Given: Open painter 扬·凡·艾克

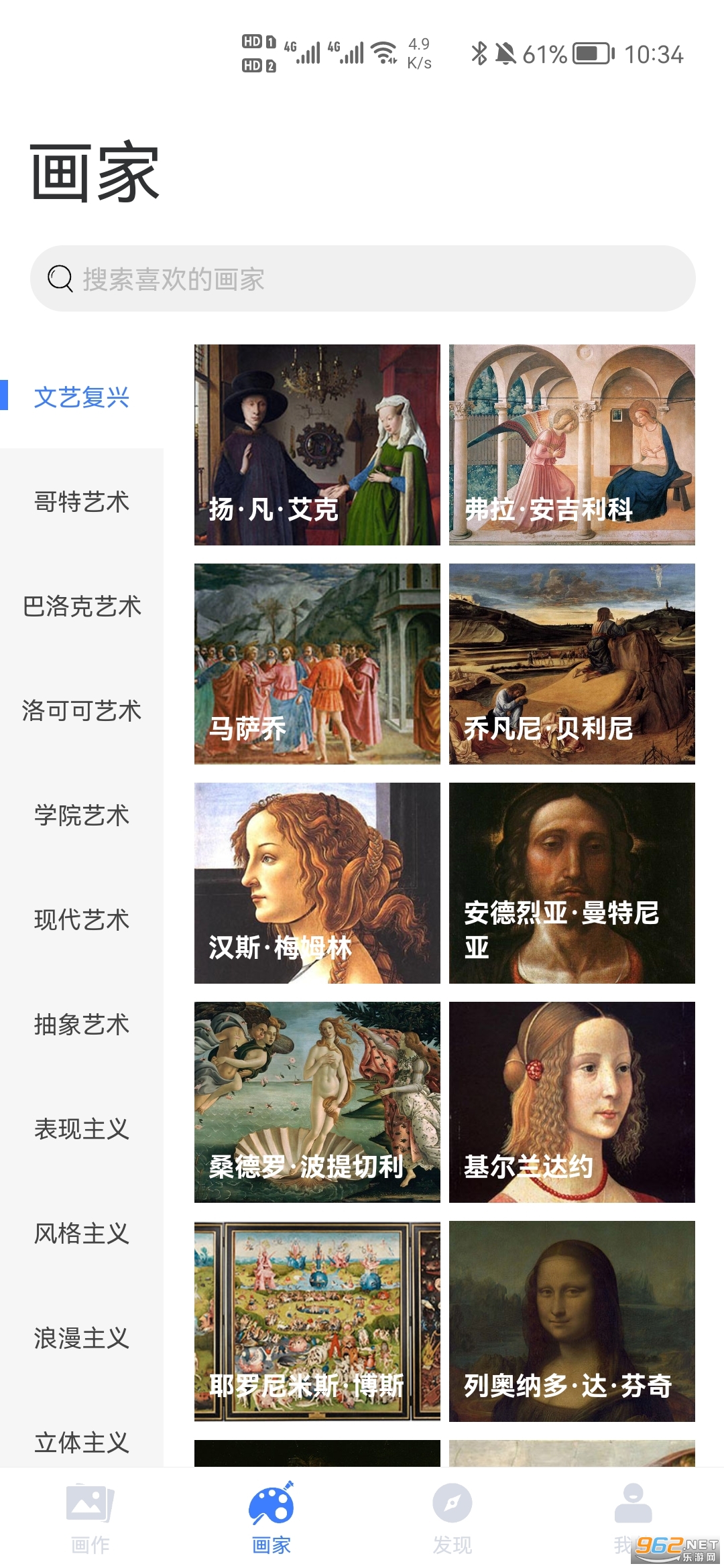Looking at the screenshot, I should pyautogui.click(x=317, y=445).
